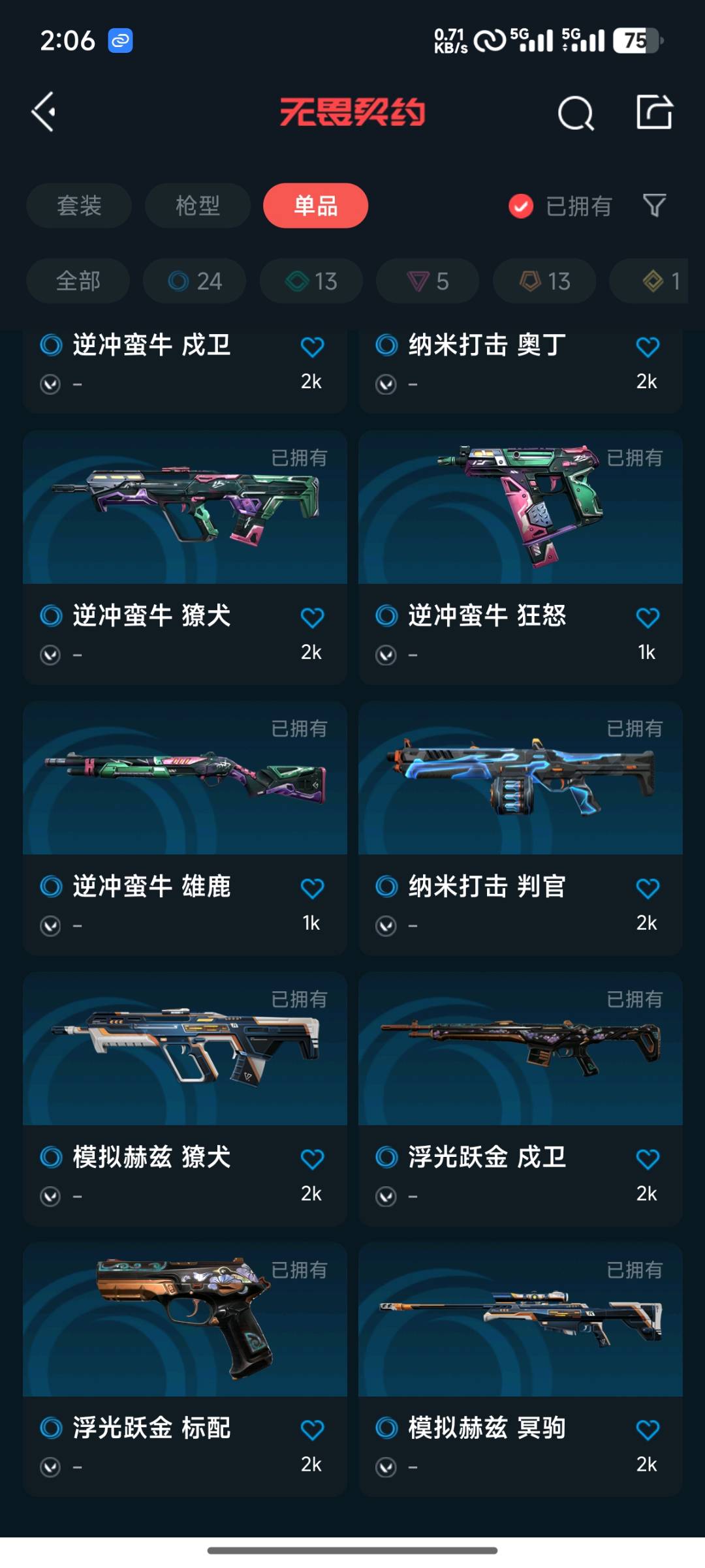
Task: Open the 逆冲蛮牛 狂怒 skin card
Action: click(x=520, y=509)
